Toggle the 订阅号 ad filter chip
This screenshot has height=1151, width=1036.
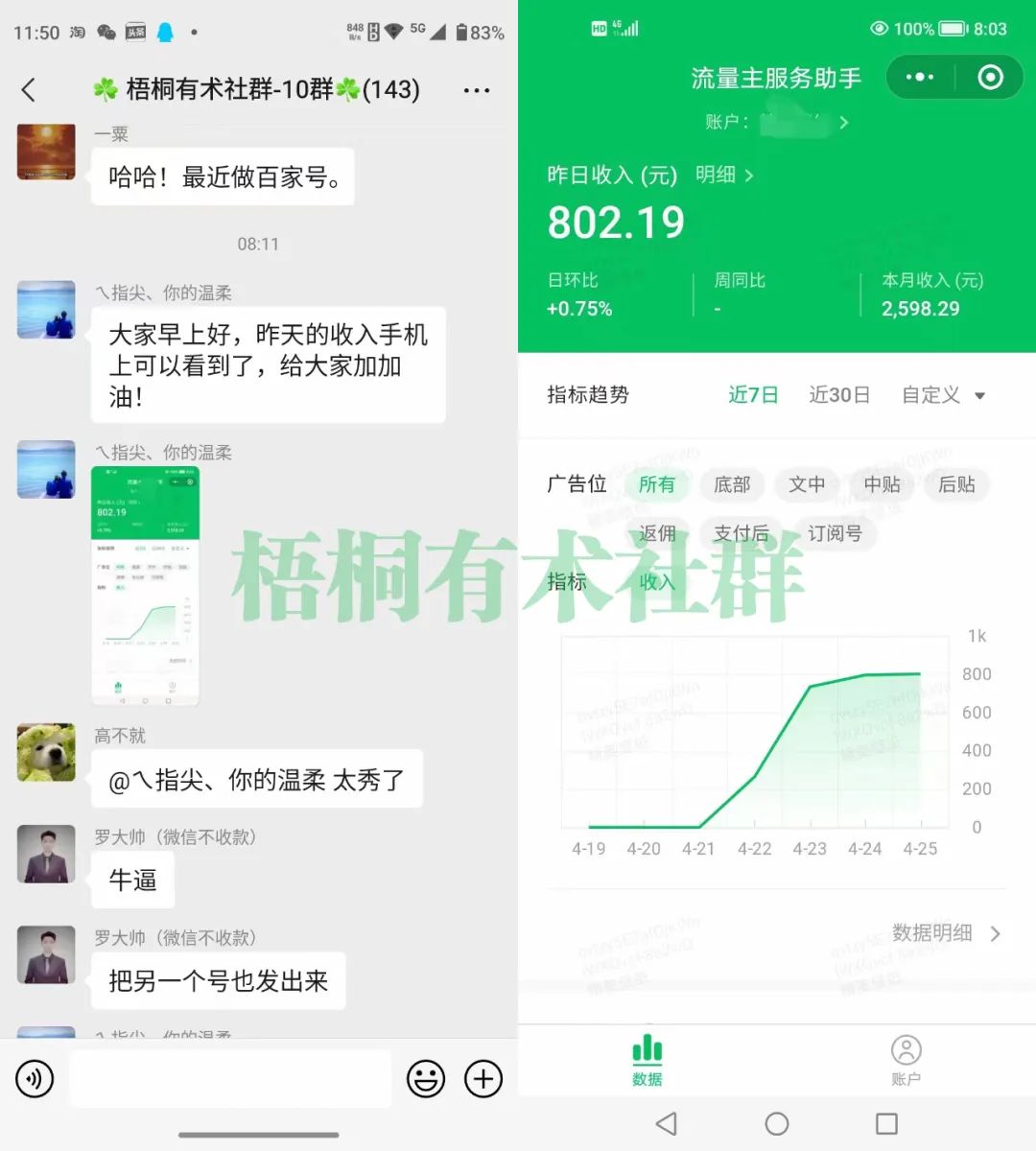click(834, 533)
